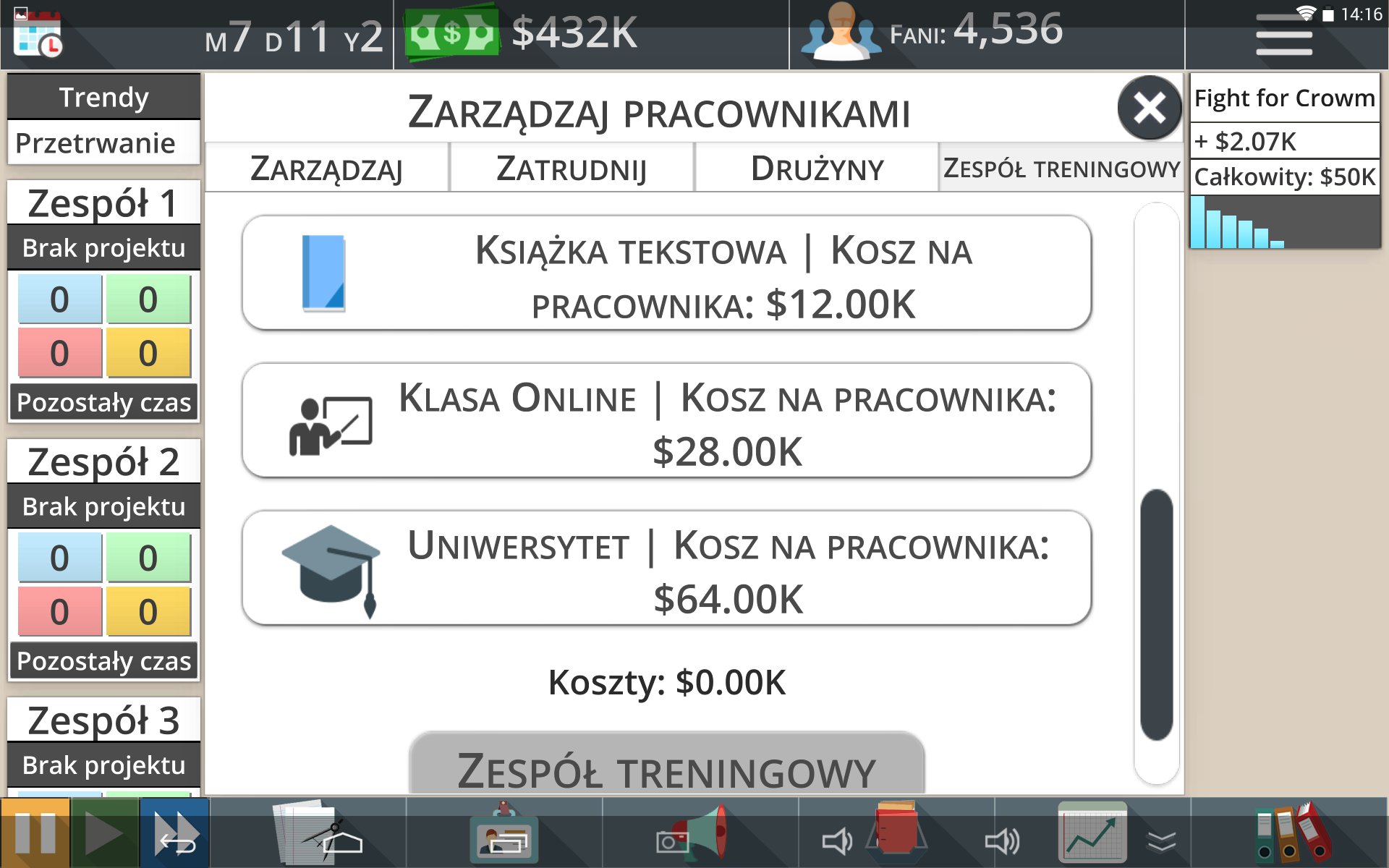Screen dimensions: 1389x868
Task: Open the statistics chart toolbar item
Action: pos(1092,833)
